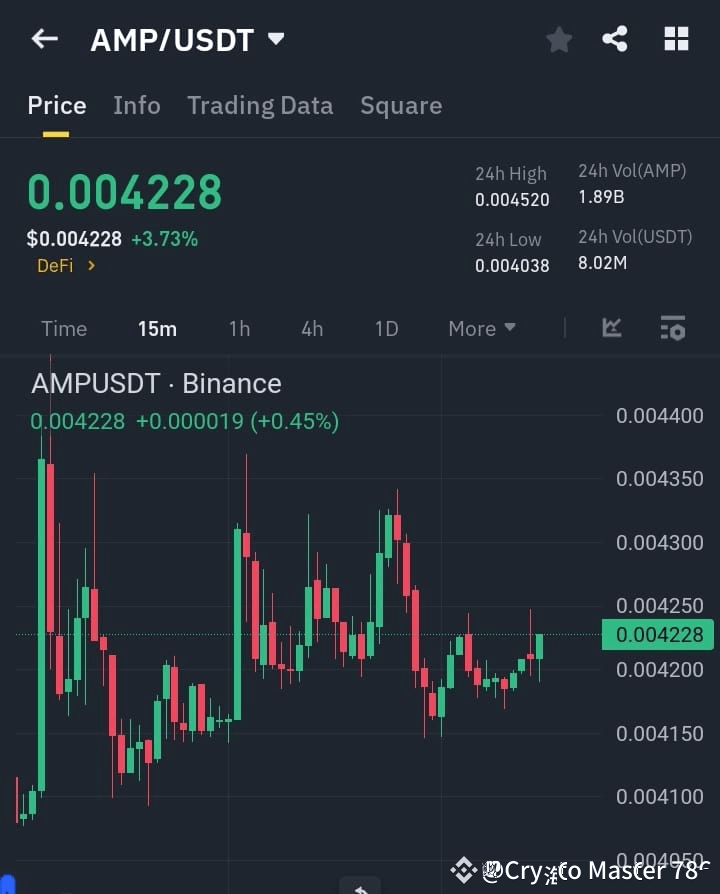Select the highlighted 0.004228 price label

tap(657, 634)
